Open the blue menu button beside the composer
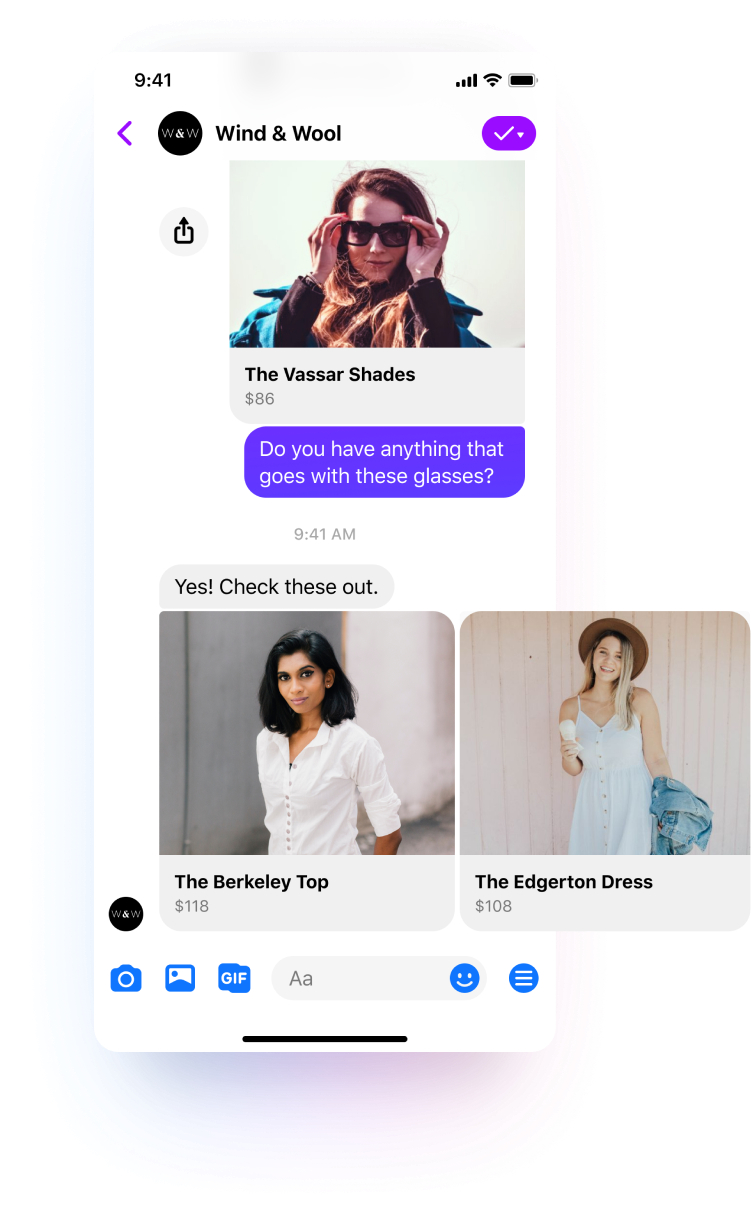 [x=524, y=978]
